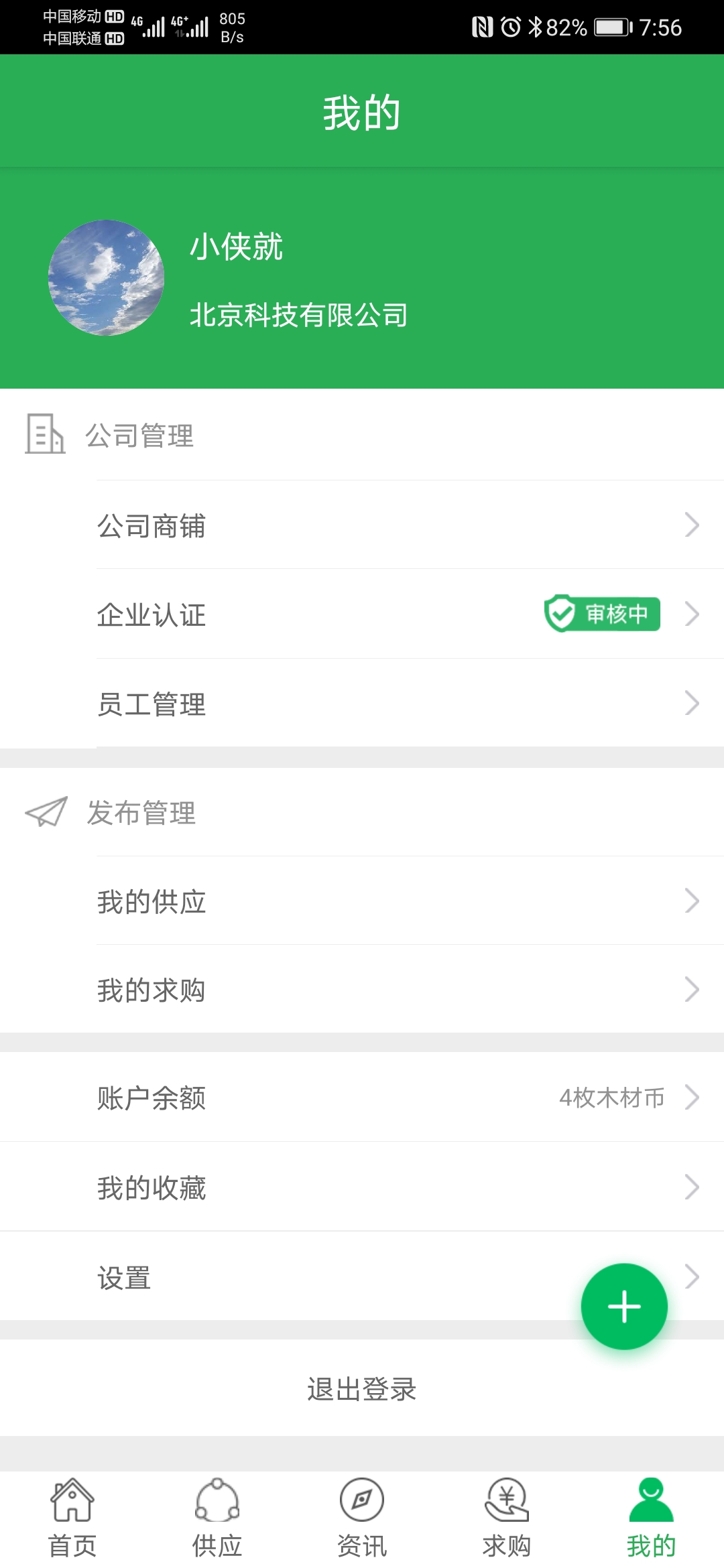Select the 我的 profile icon
This screenshot has height=1568, width=724.
click(651, 1501)
